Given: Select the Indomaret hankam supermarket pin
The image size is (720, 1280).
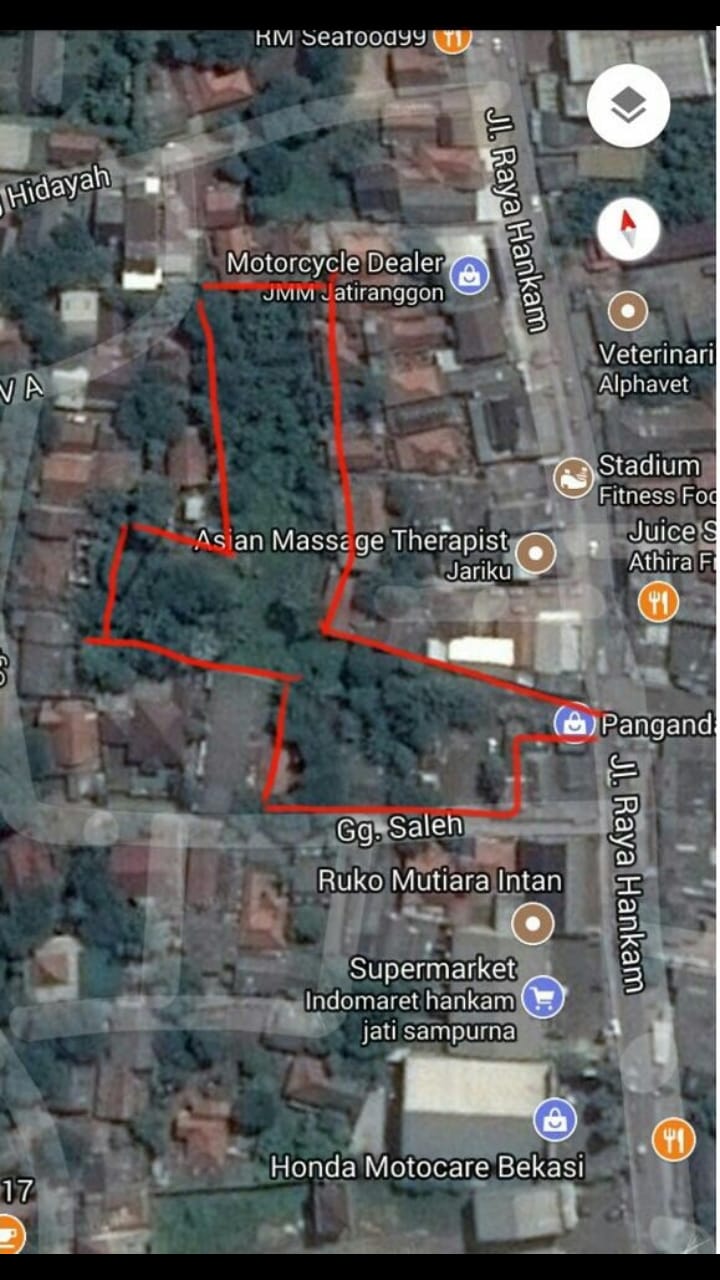Looking at the screenshot, I should coord(543,997).
